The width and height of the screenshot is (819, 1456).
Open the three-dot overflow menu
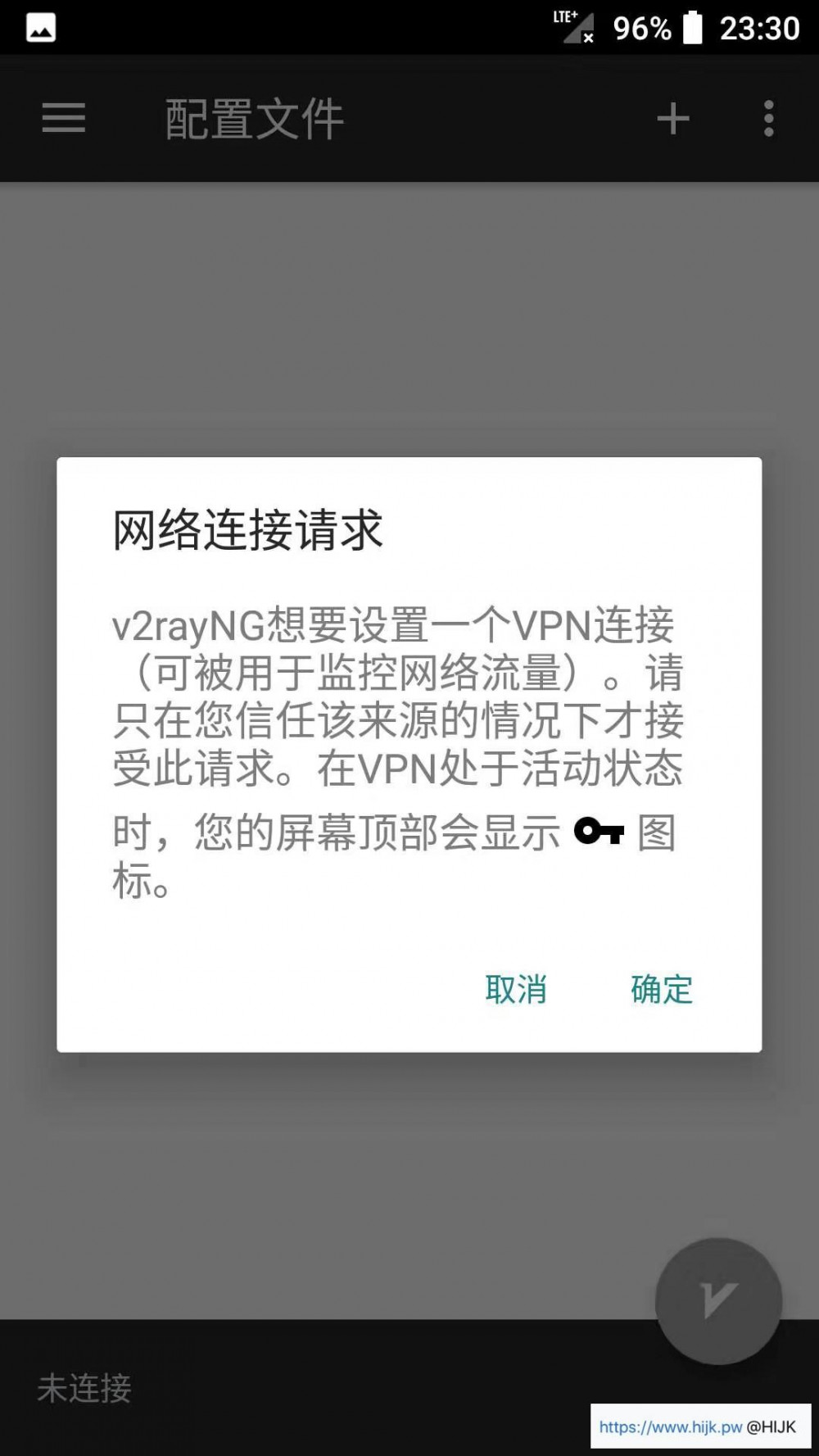pyautogui.click(x=768, y=119)
